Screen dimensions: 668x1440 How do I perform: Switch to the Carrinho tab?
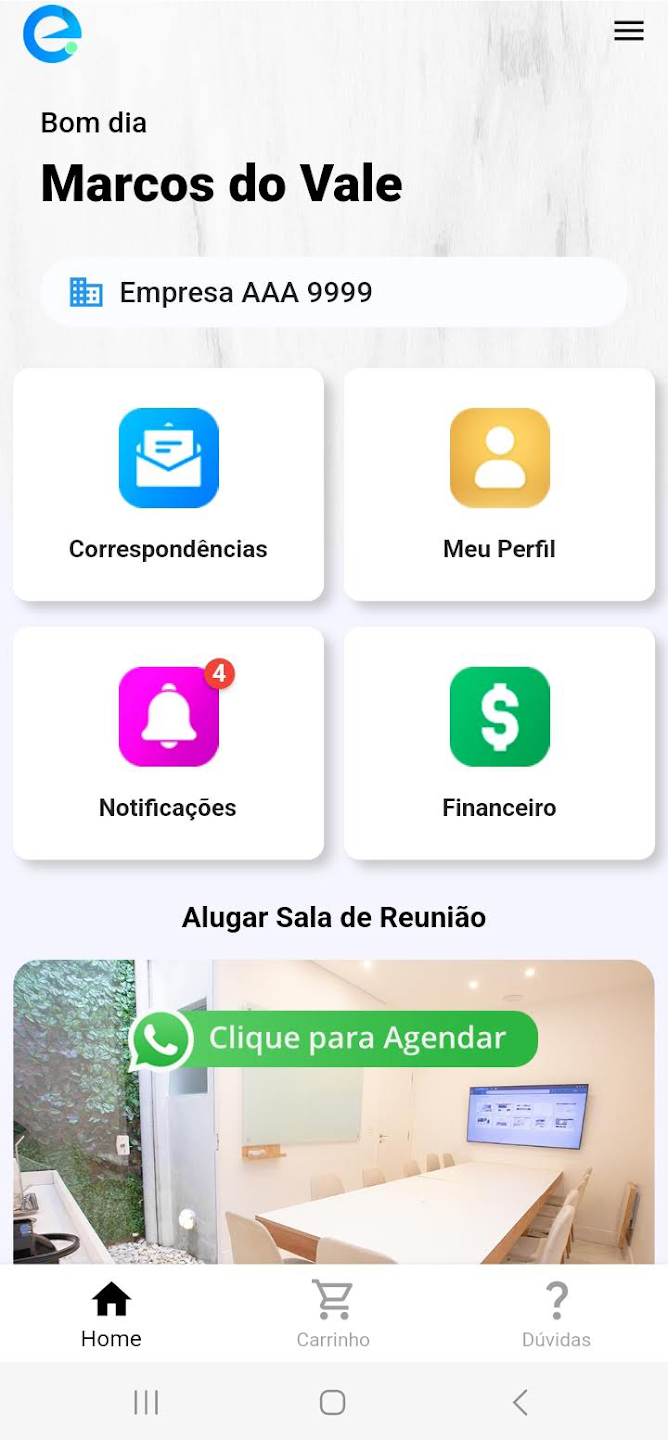(333, 1314)
